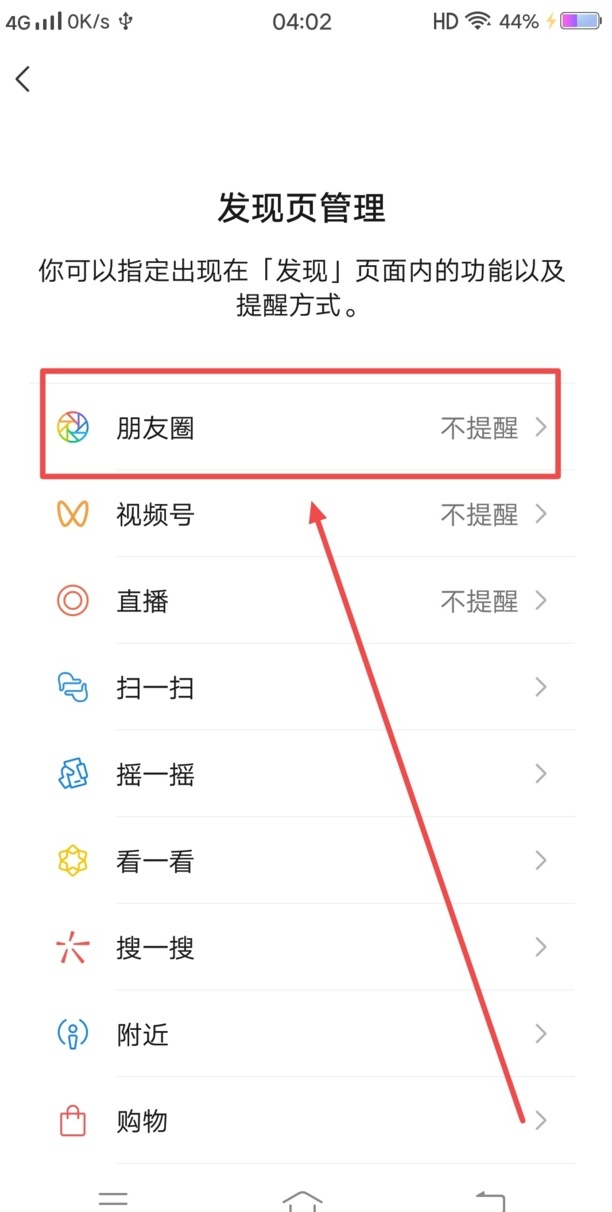Image resolution: width=612 pixels, height=1212 pixels.
Task: Open 购物 settings row
Action: pos(300,1121)
